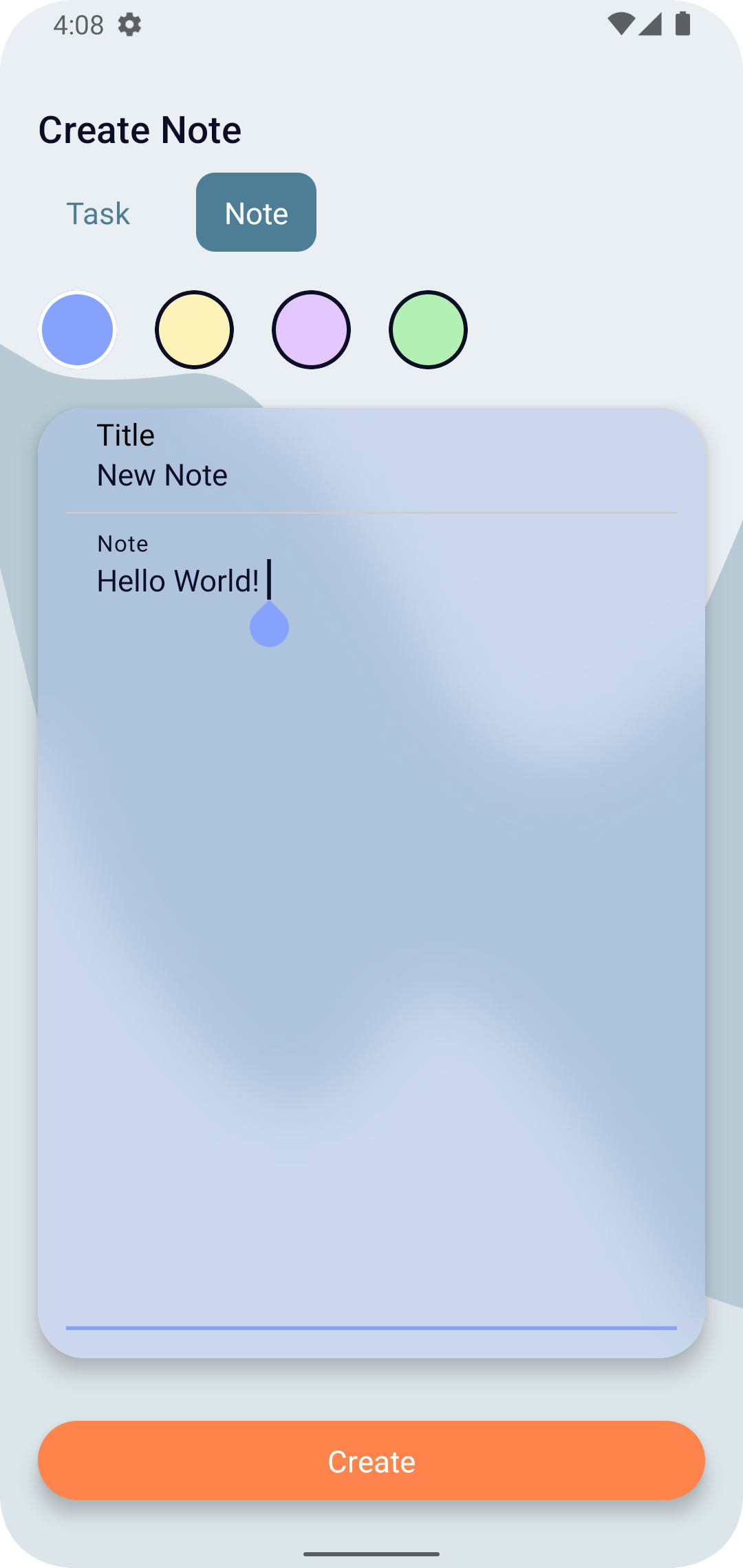The height and width of the screenshot is (1568, 743).
Task: Choose the green color swatch
Action: pos(428,330)
